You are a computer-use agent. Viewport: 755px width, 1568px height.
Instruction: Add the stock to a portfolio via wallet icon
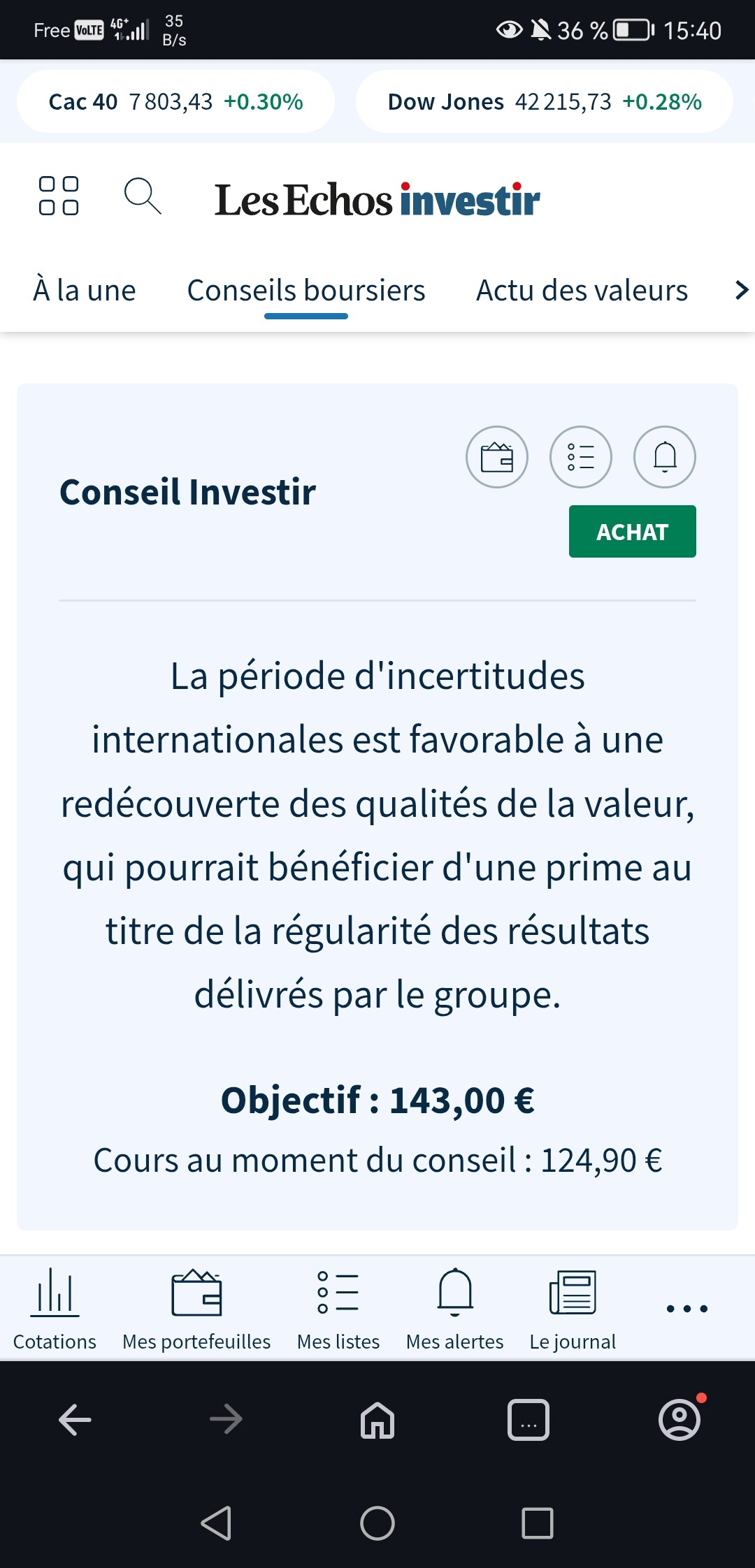[x=497, y=457]
